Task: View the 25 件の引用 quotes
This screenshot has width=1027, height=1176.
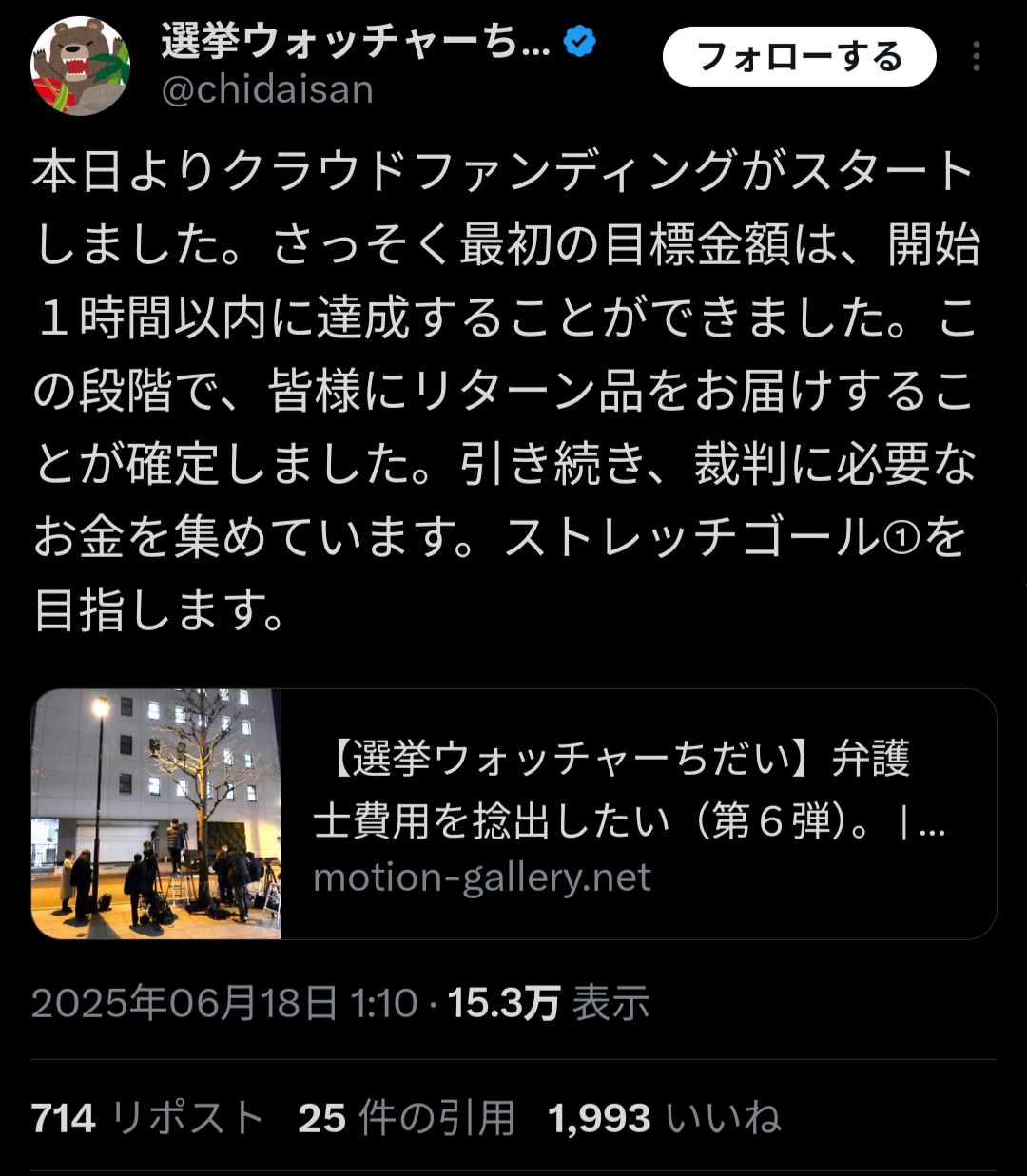Action: pos(406,1118)
